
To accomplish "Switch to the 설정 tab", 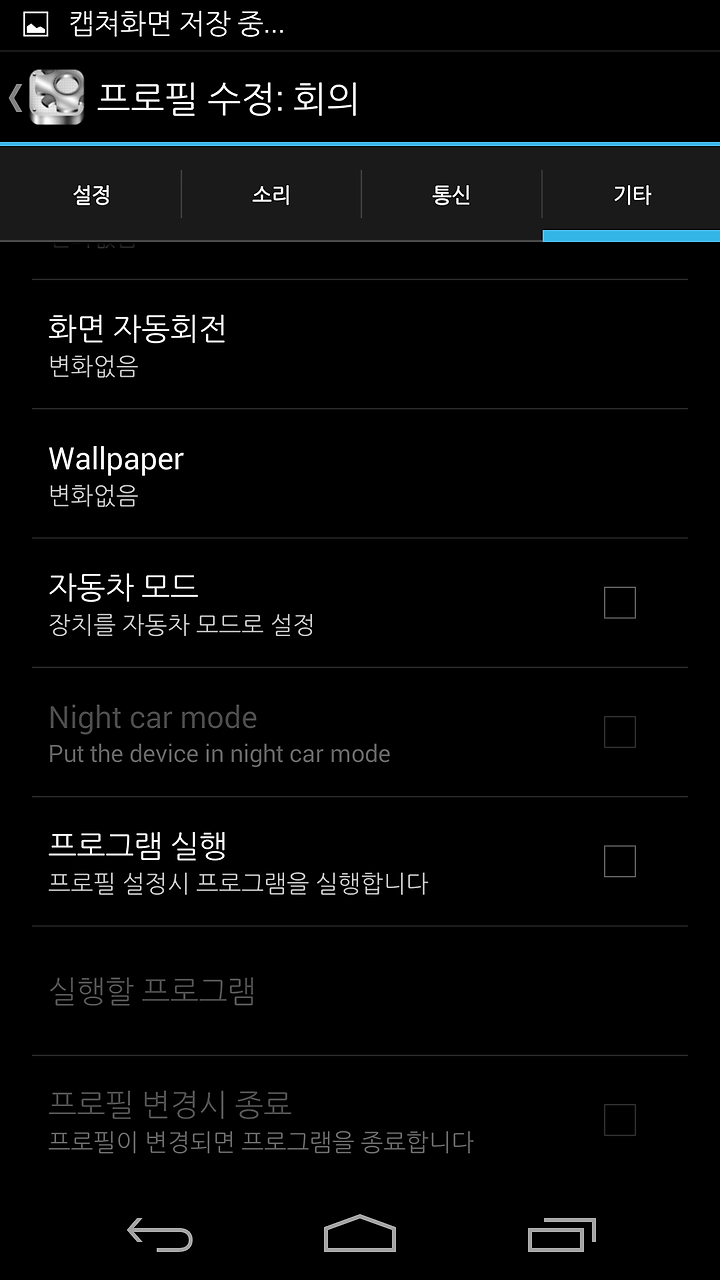I will tap(91, 194).
